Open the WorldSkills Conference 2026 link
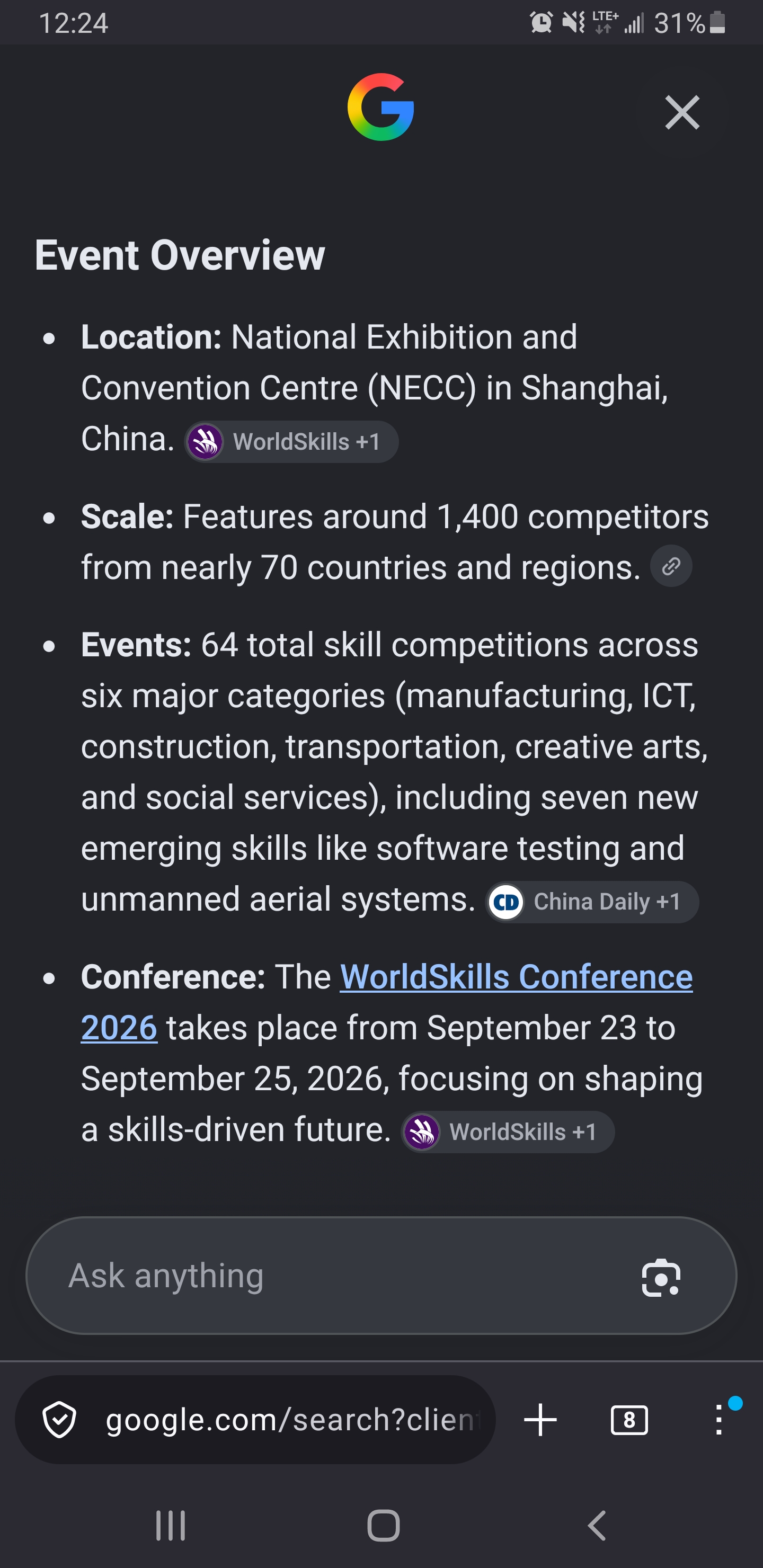Viewport: 763px width, 1568px height. click(x=387, y=1003)
